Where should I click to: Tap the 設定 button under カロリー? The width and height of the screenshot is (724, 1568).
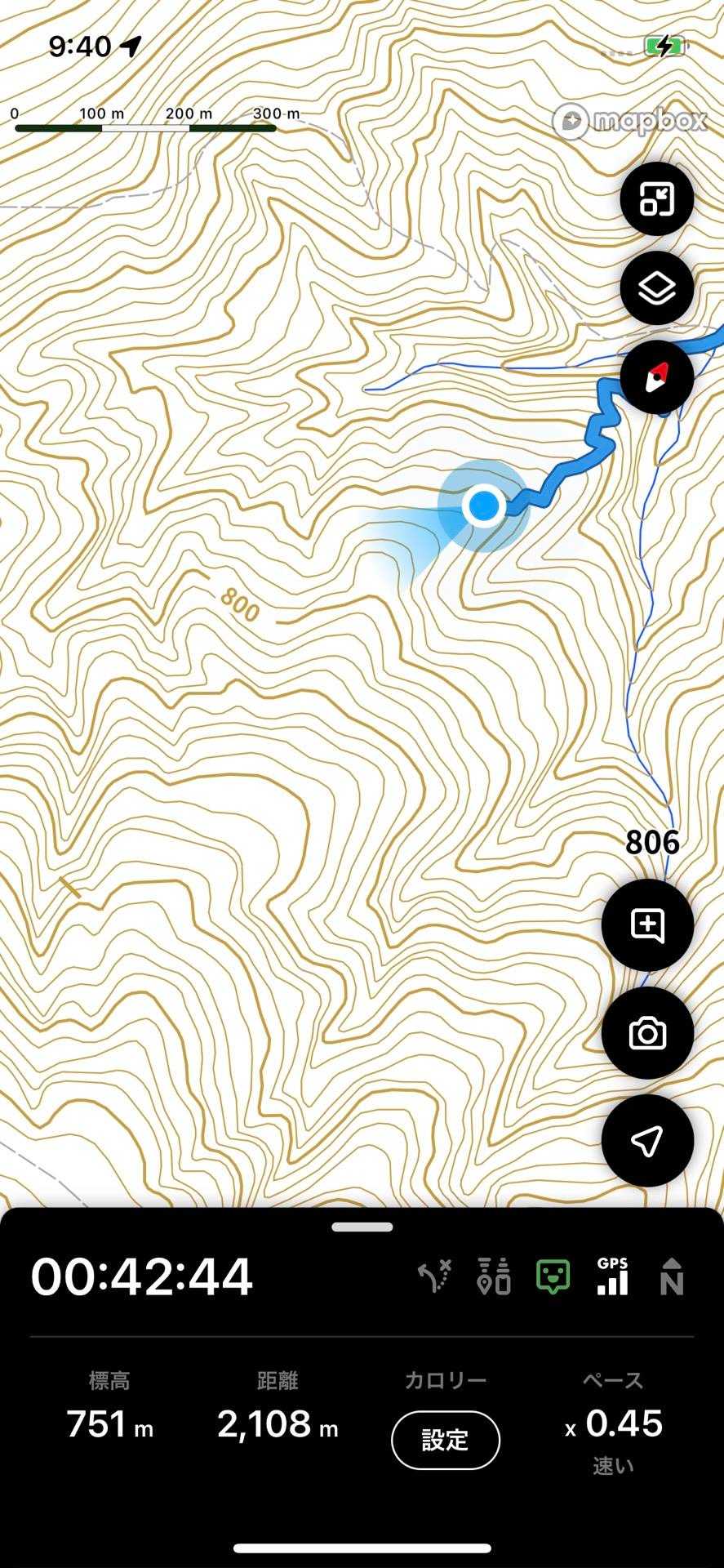click(x=445, y=1440)
